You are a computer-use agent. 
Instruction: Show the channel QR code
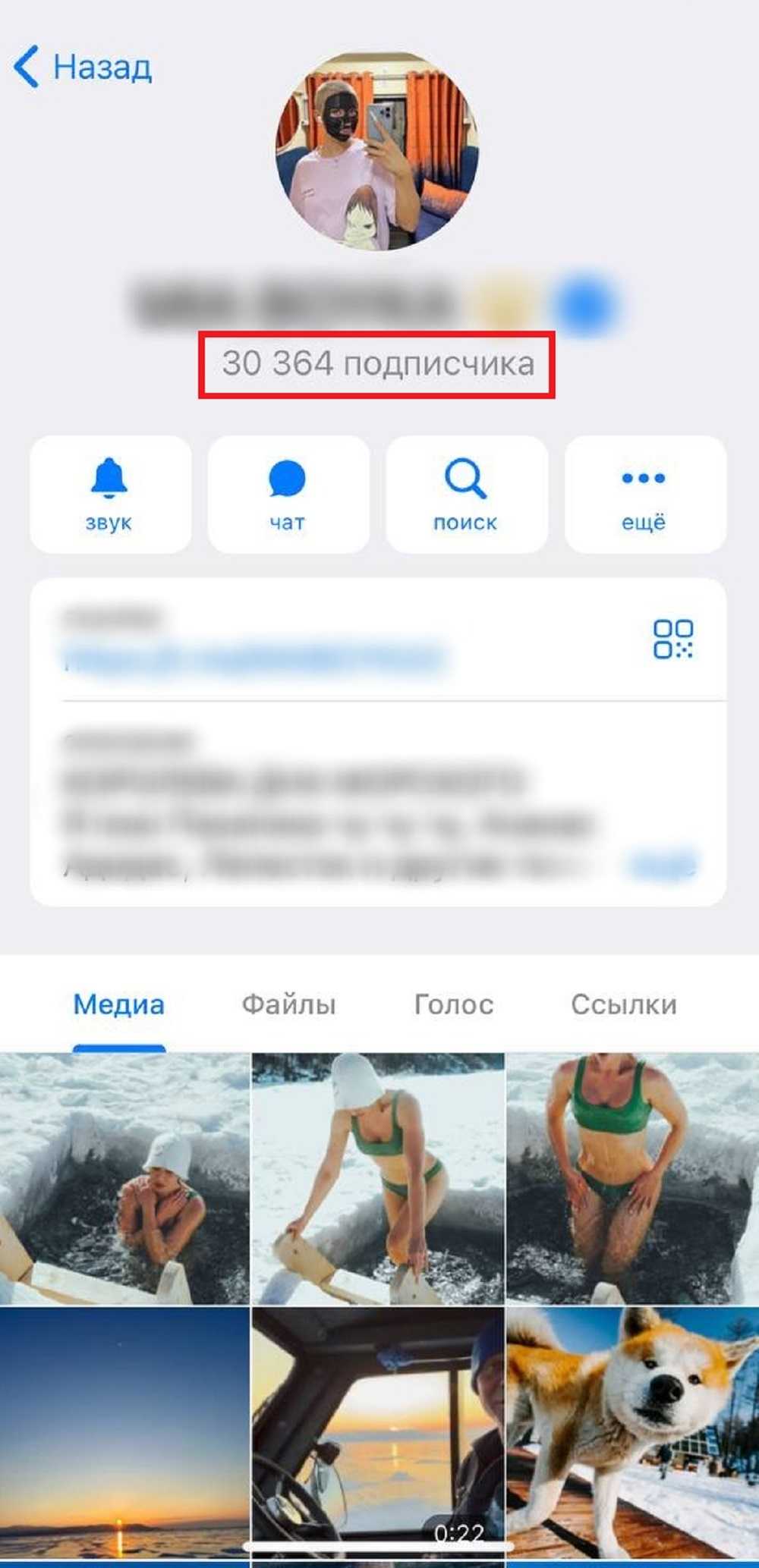point(672,639)
